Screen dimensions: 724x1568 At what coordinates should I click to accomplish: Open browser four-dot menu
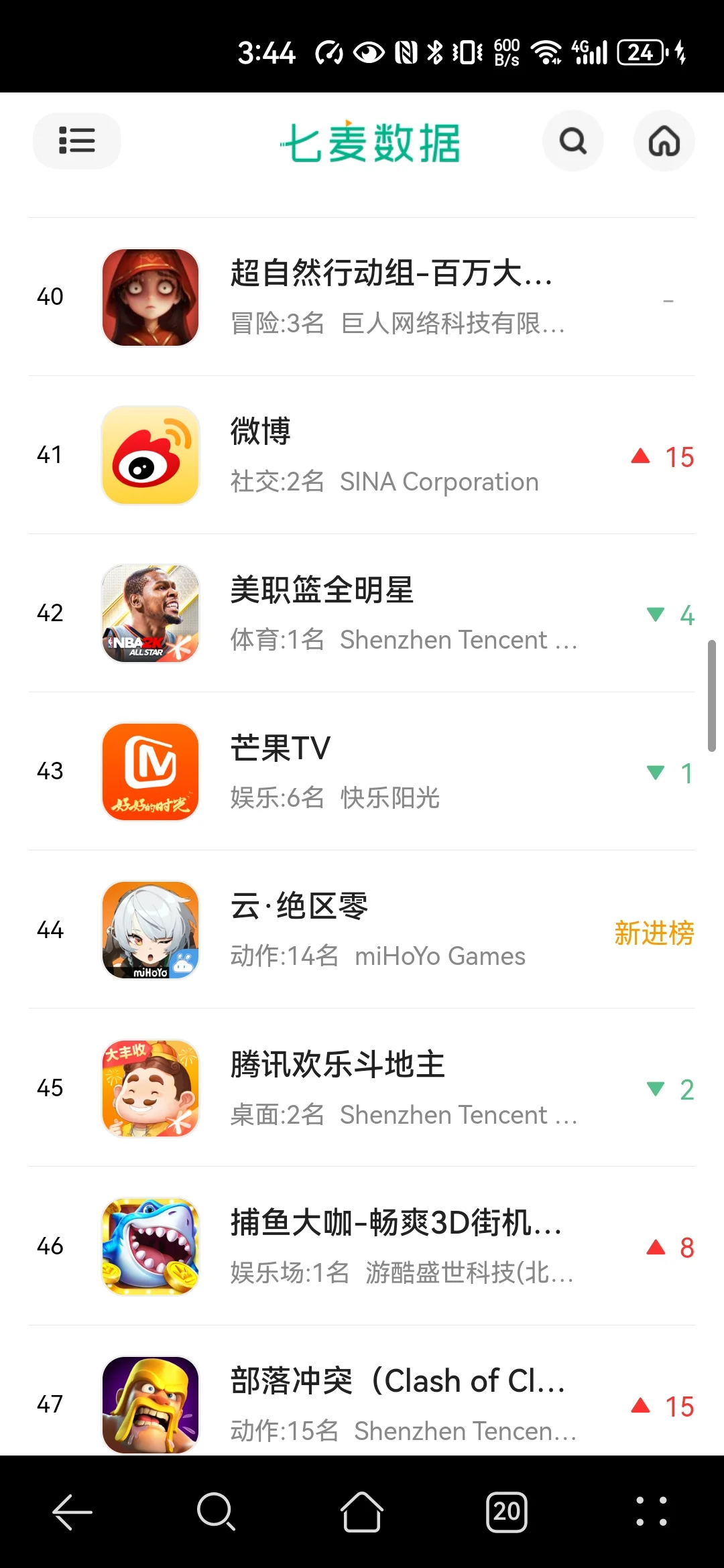click(652, 1512)
